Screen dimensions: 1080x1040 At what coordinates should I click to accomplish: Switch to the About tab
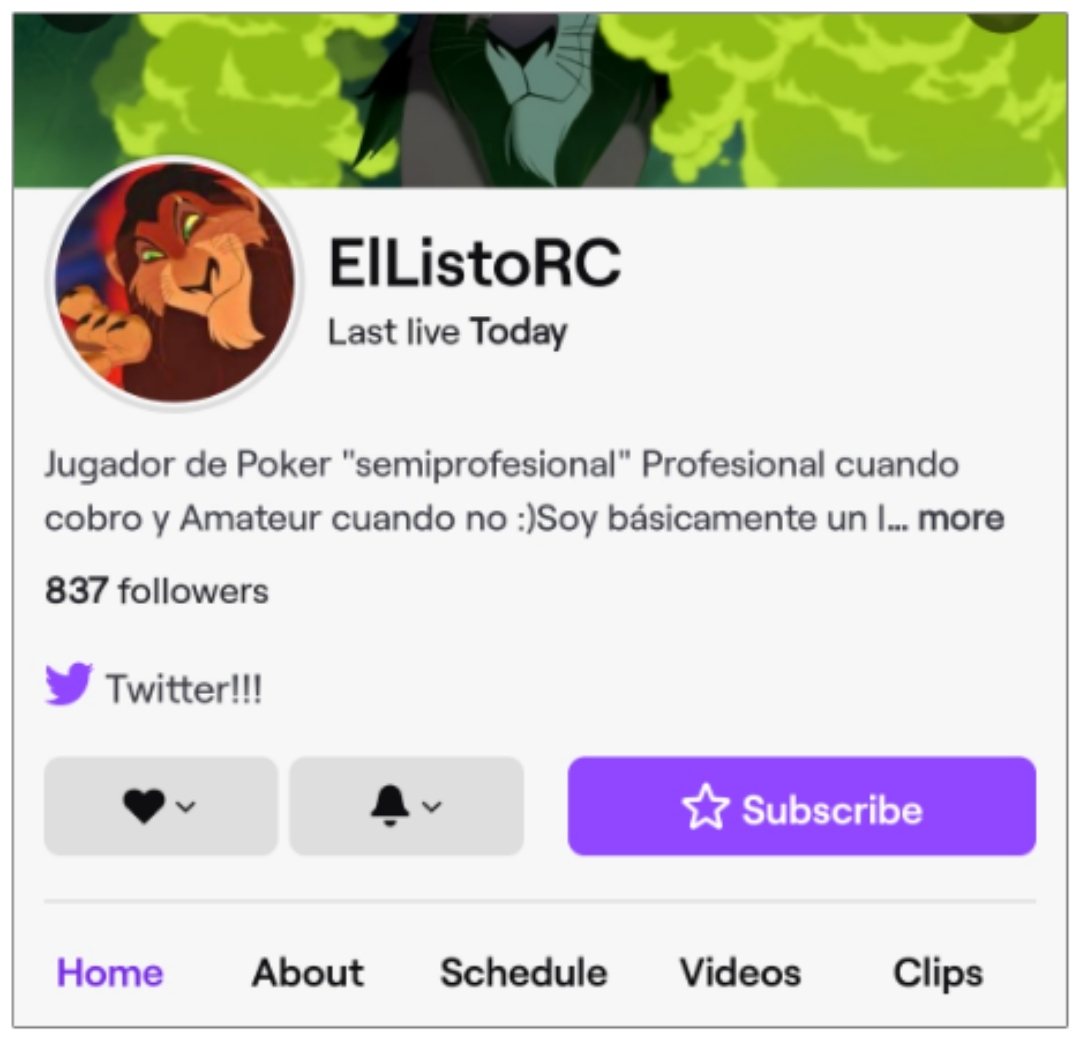click(307, 973)
